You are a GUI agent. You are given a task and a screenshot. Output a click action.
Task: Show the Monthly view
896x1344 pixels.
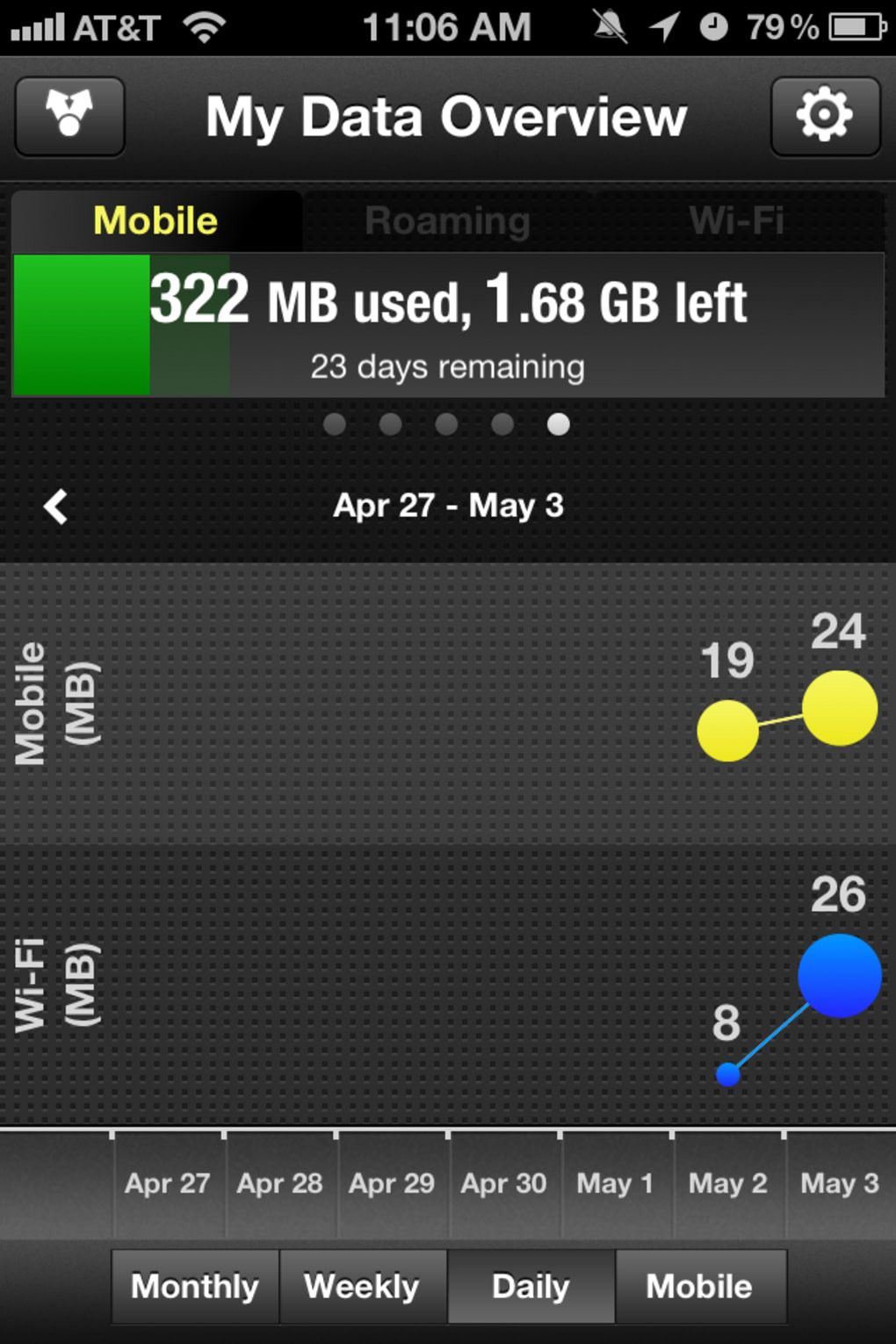pos(195,1287)
